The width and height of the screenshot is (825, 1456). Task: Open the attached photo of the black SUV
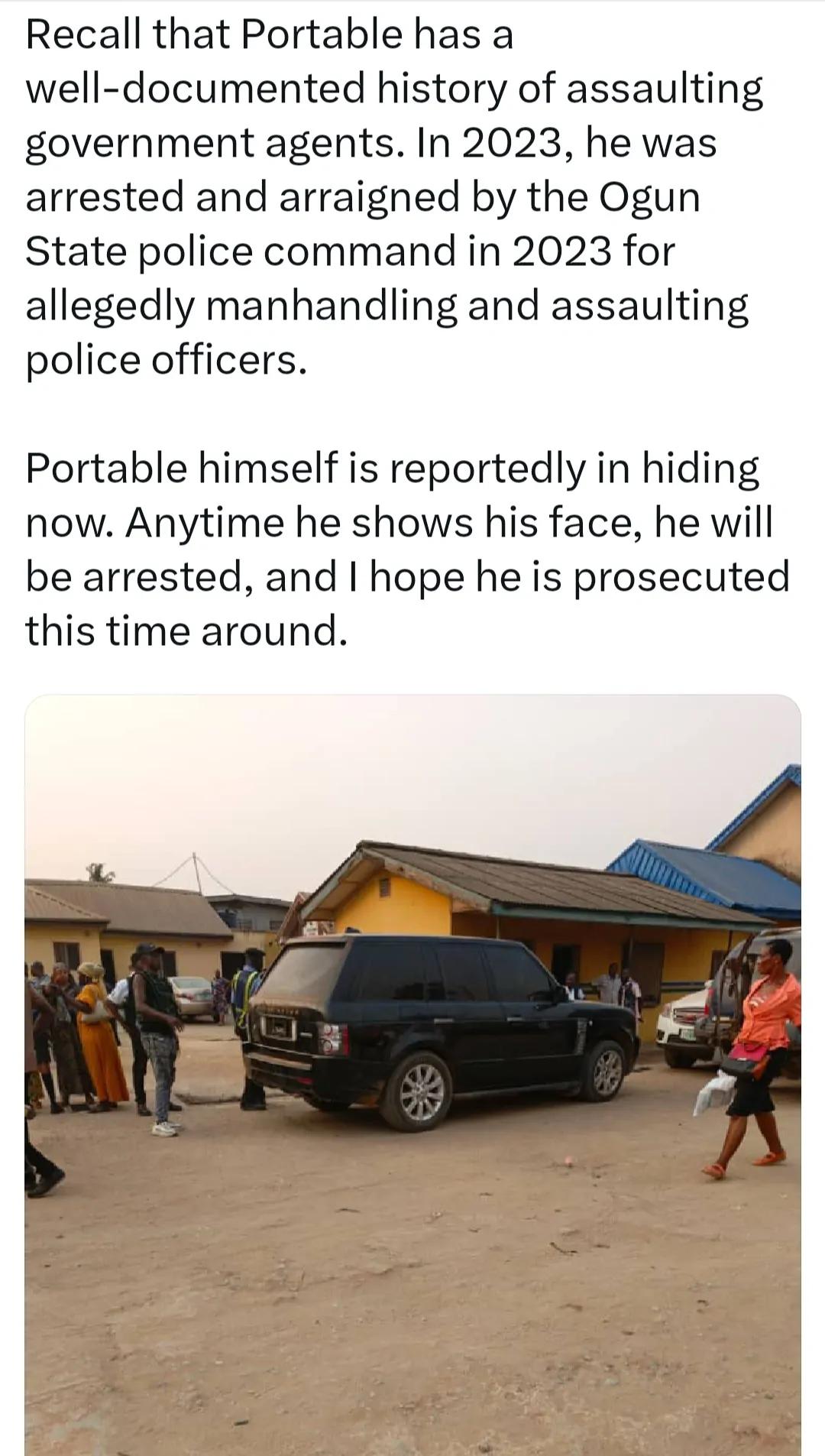click(x=412, y=1070)
